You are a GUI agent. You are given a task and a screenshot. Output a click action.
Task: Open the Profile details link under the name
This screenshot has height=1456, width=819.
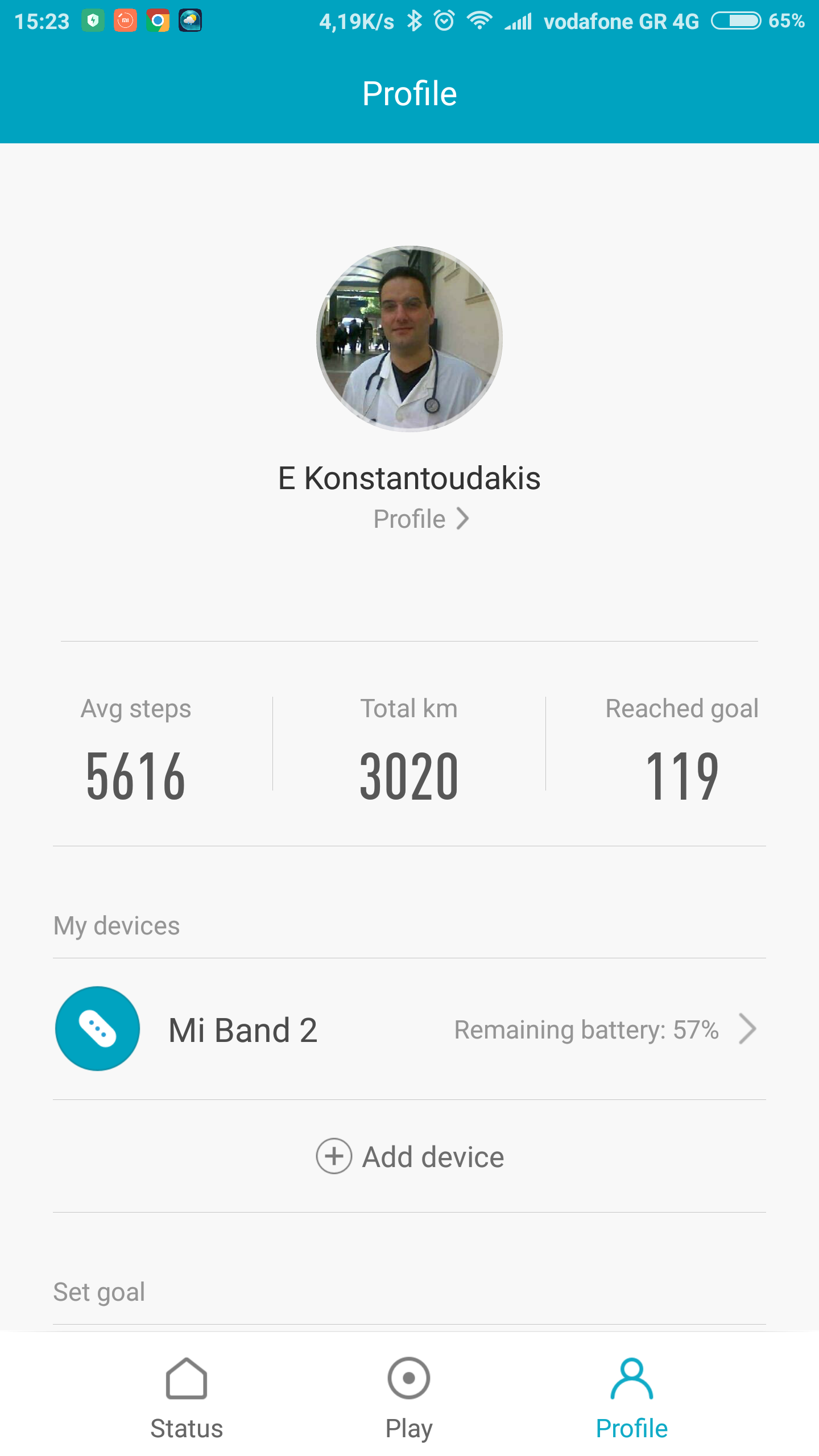[421, 519]
